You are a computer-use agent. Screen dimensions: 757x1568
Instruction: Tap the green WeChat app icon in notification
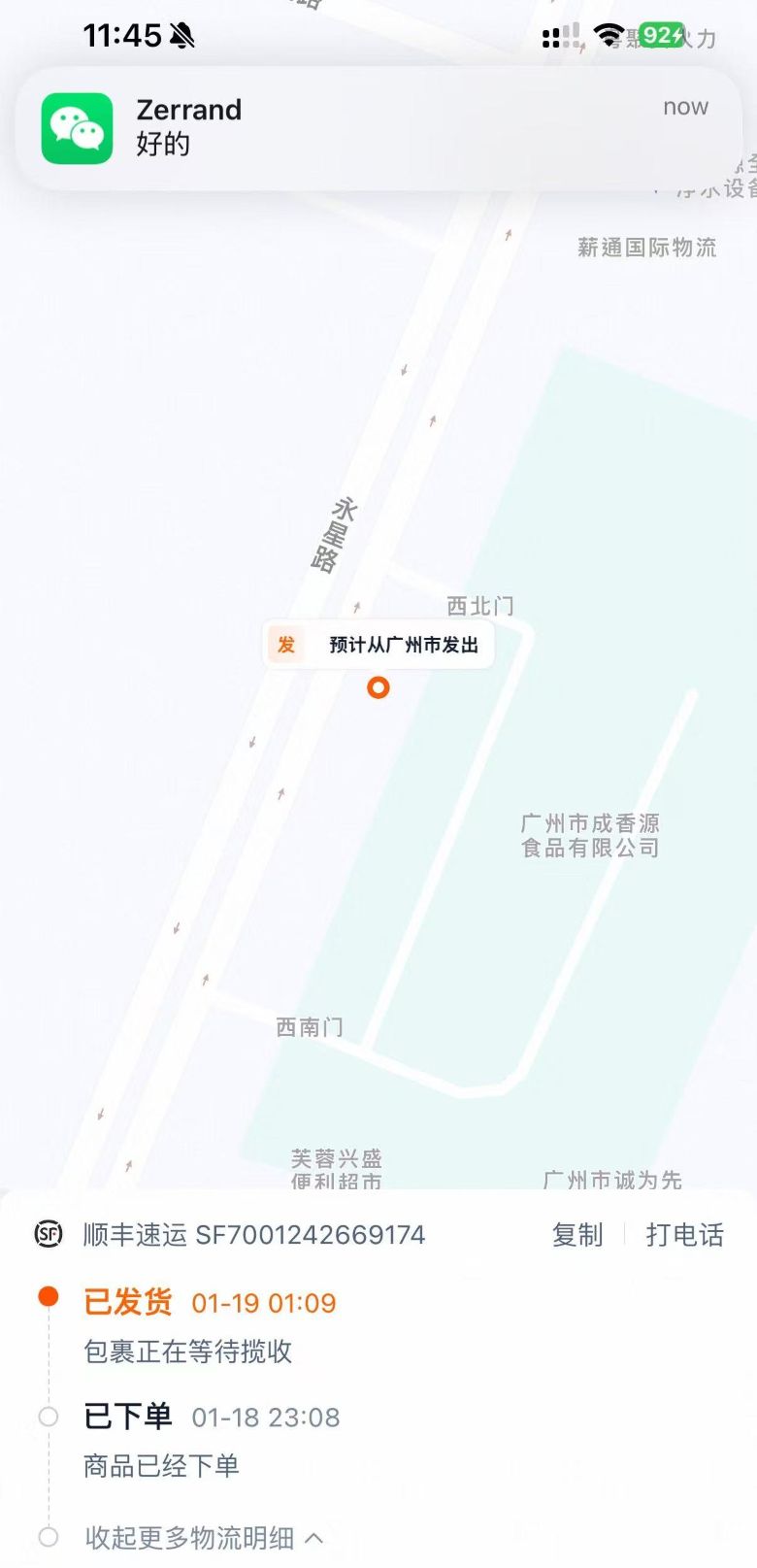pos(77,127)
